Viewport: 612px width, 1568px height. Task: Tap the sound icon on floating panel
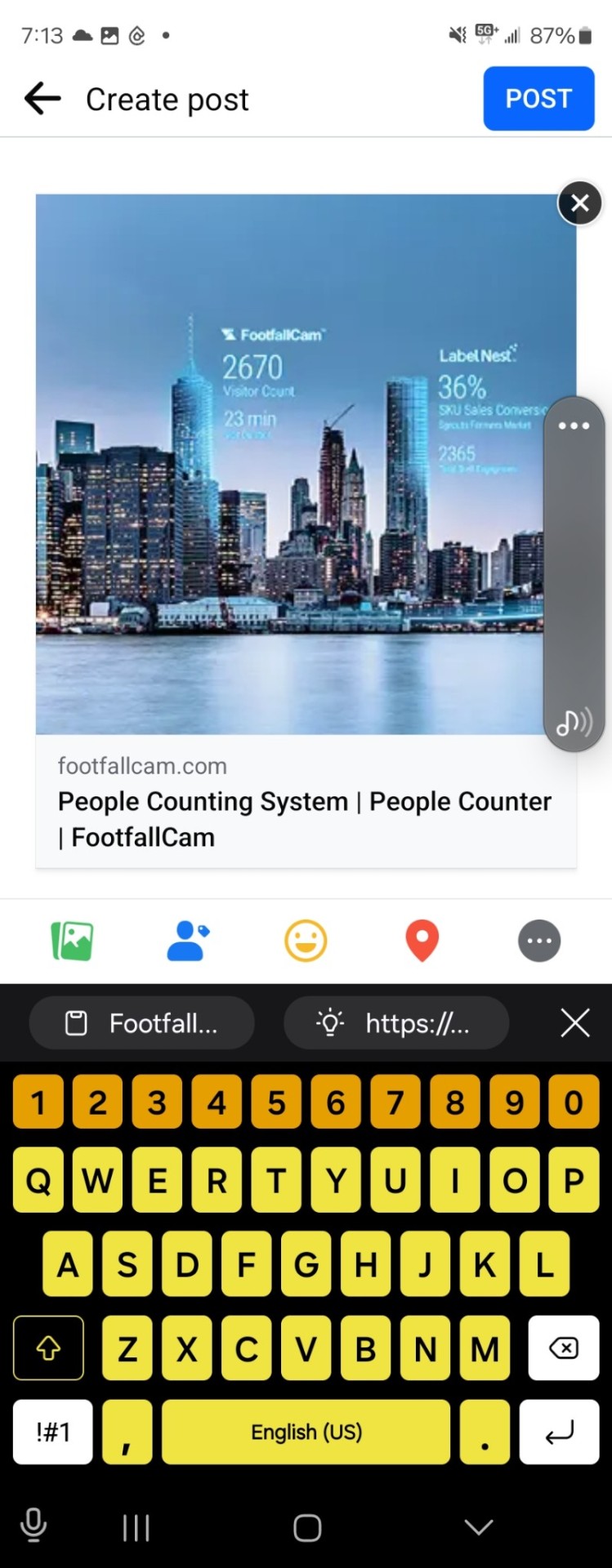click(574, 722)
